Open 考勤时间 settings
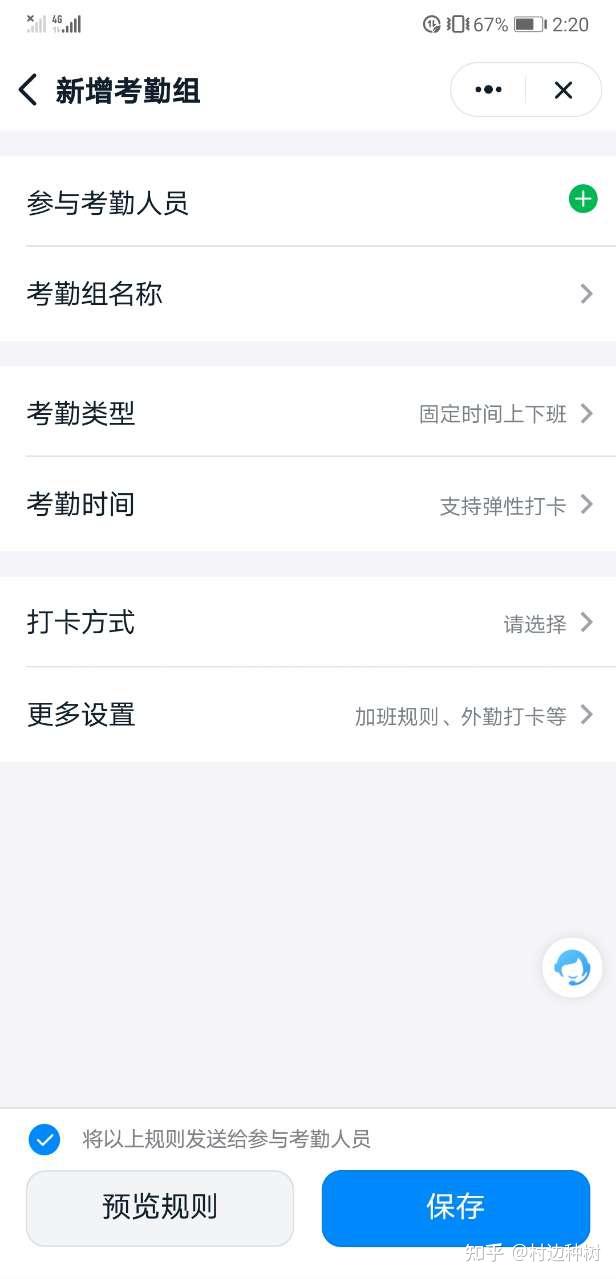Screen dimensions: 616x1279 (308, 504)
